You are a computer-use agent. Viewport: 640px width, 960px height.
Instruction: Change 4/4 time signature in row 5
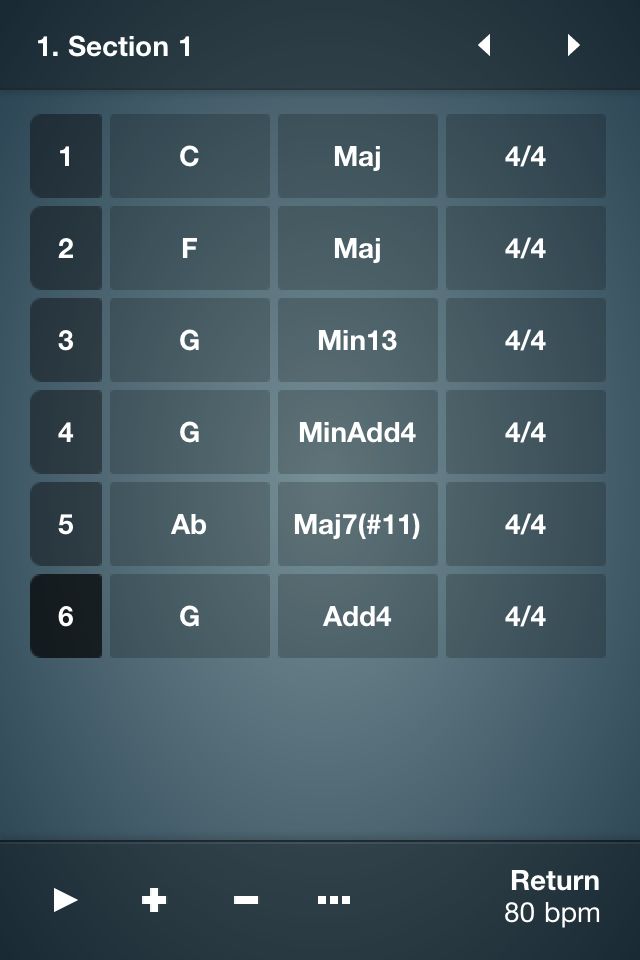[x=525, y=524]
